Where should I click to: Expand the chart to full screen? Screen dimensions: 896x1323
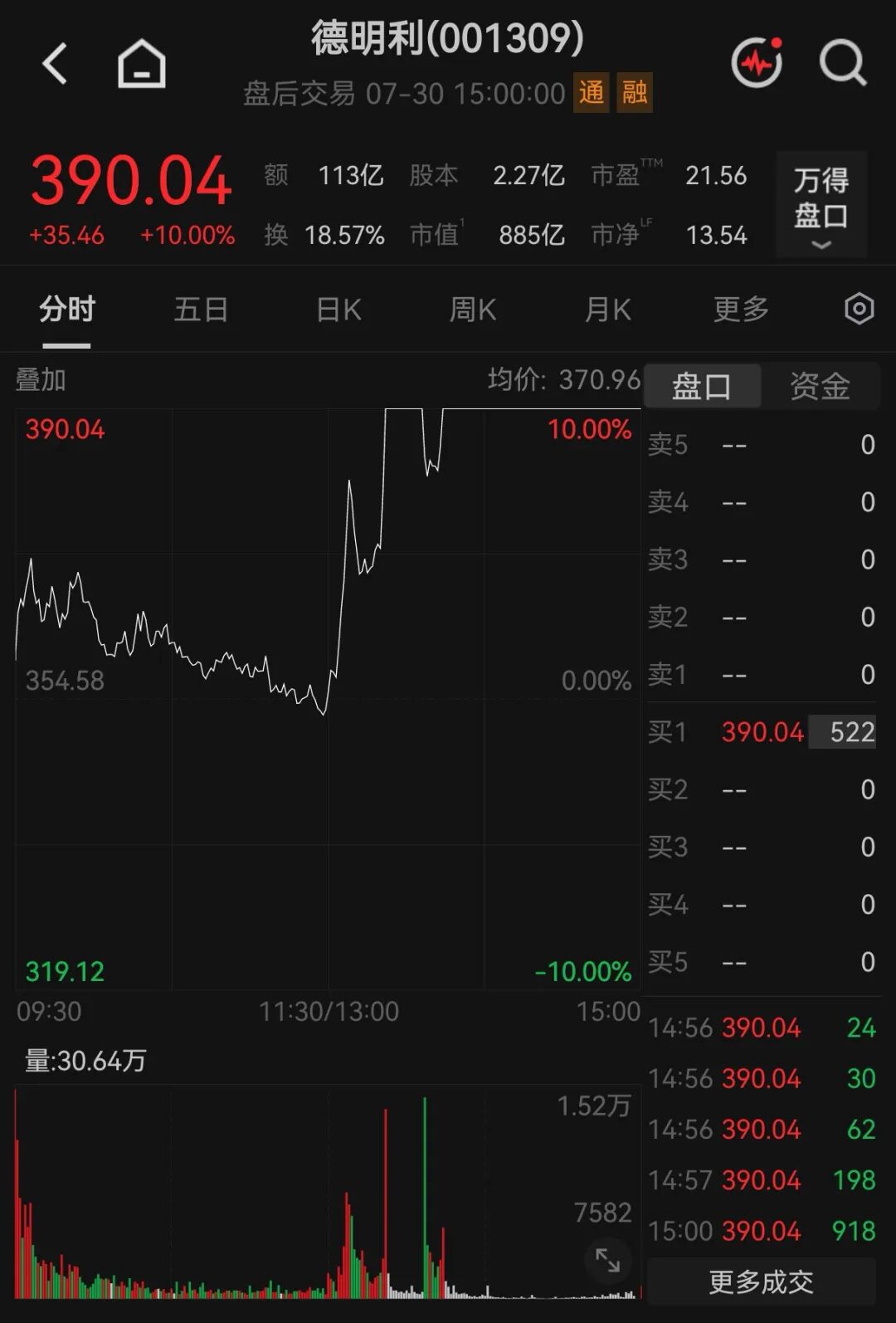(x=607, y=1261)
